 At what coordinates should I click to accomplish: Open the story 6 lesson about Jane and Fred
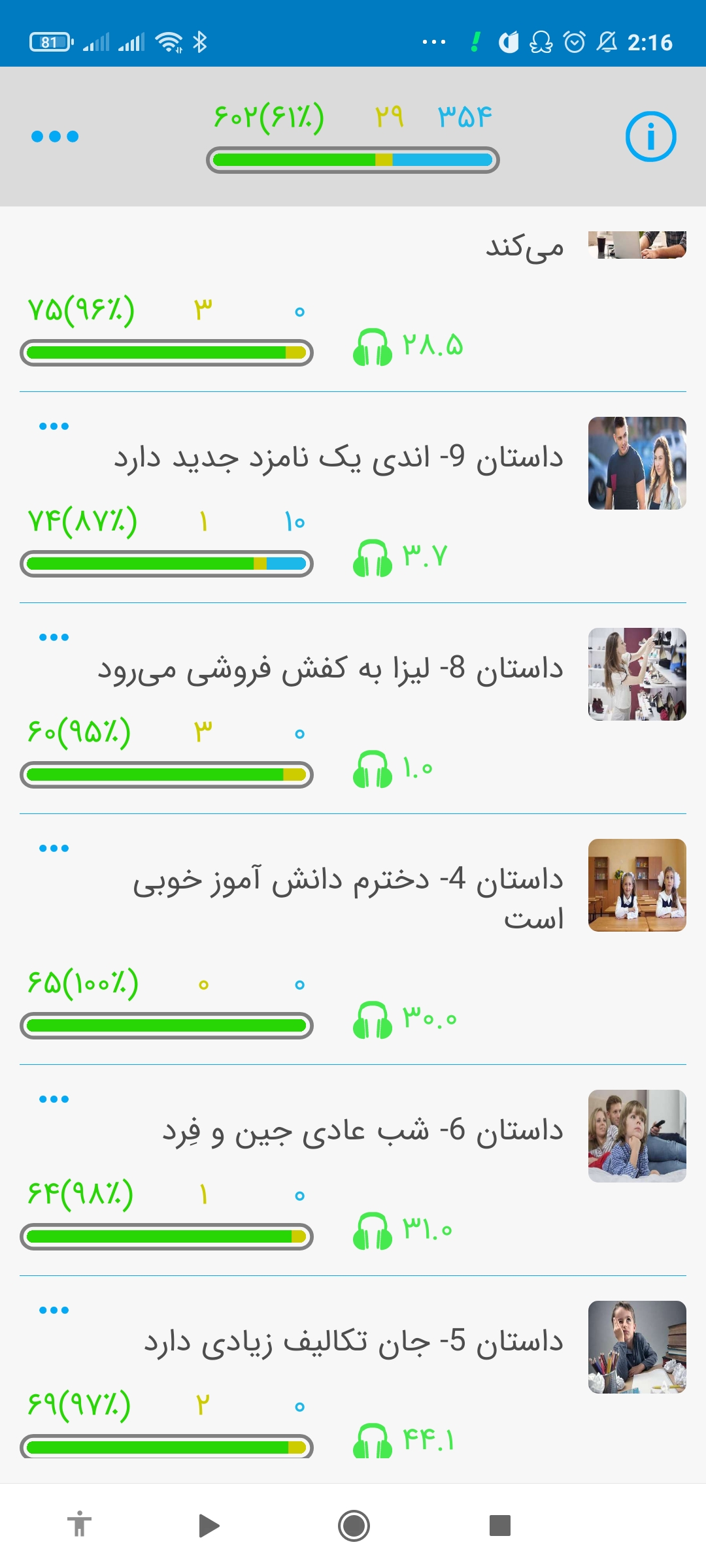pyautogui.click(x=363, y=1130)
